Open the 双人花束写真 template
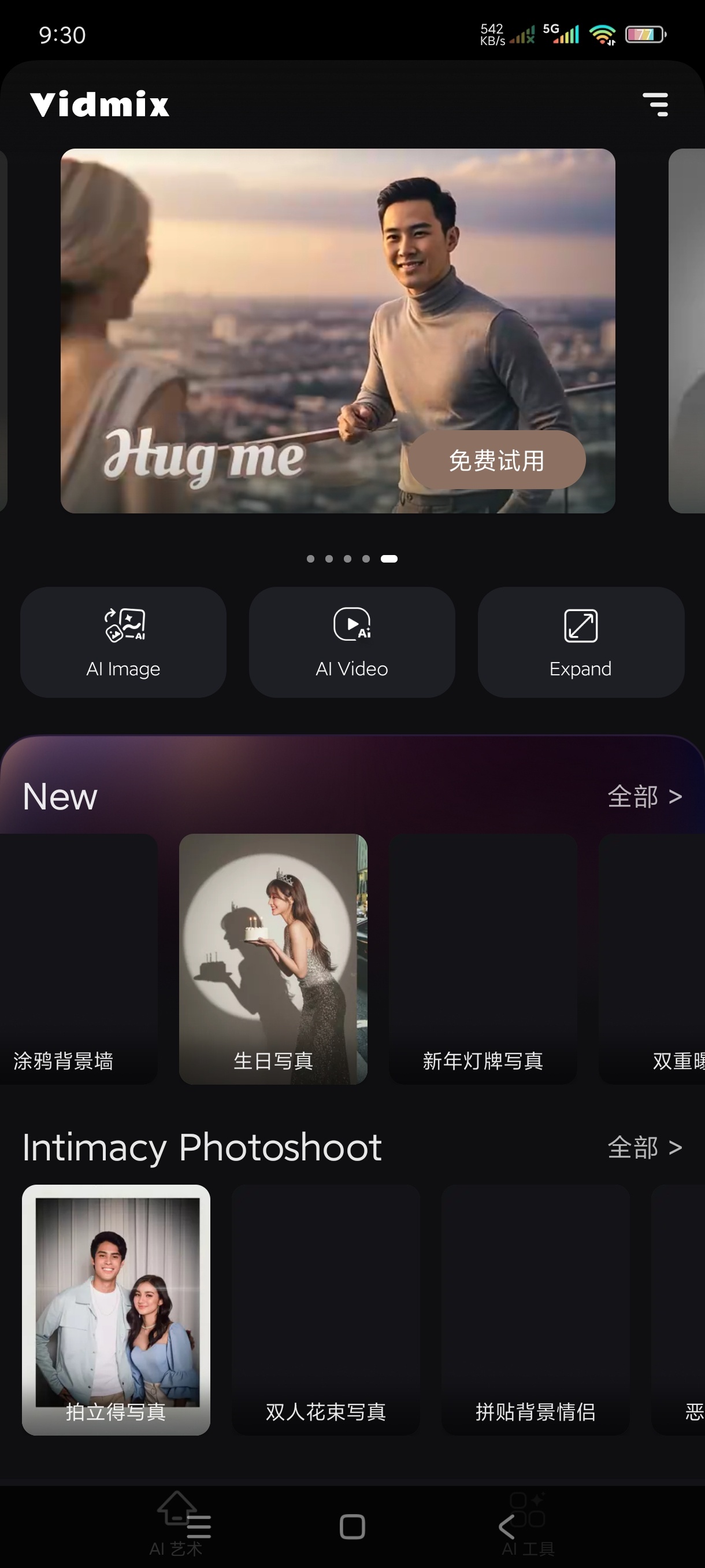This screenshot has height=1568, width=705. 325,1310
